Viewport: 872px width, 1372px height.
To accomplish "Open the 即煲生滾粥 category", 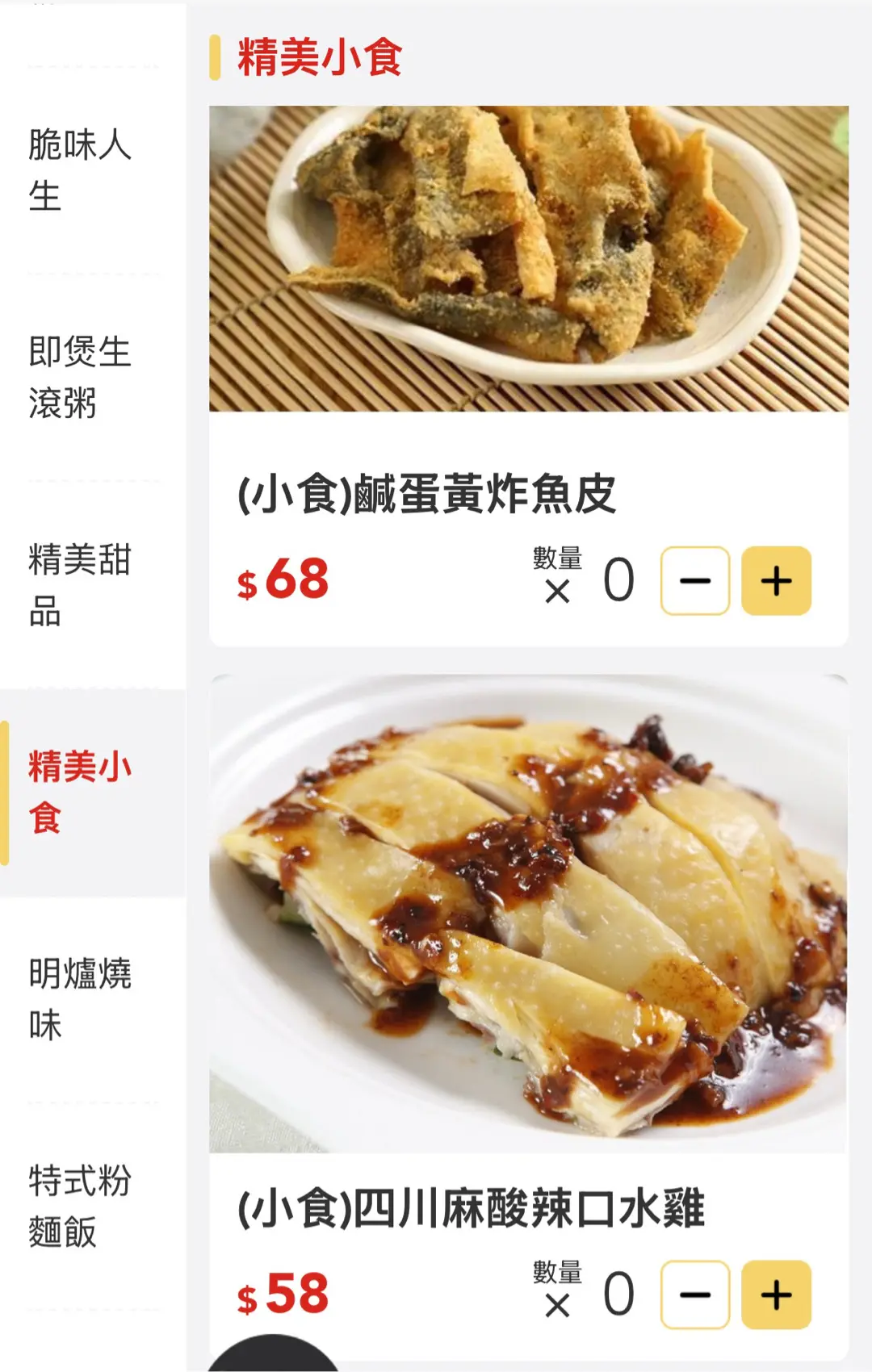I will 80,377.
